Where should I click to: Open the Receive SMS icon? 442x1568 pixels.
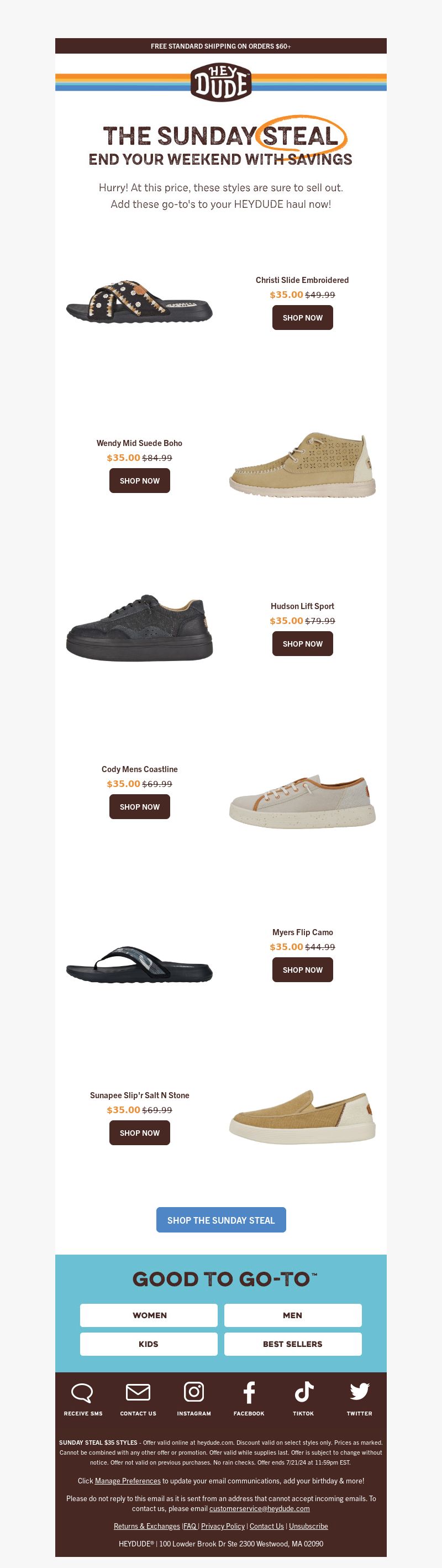tap(83, 1393)
